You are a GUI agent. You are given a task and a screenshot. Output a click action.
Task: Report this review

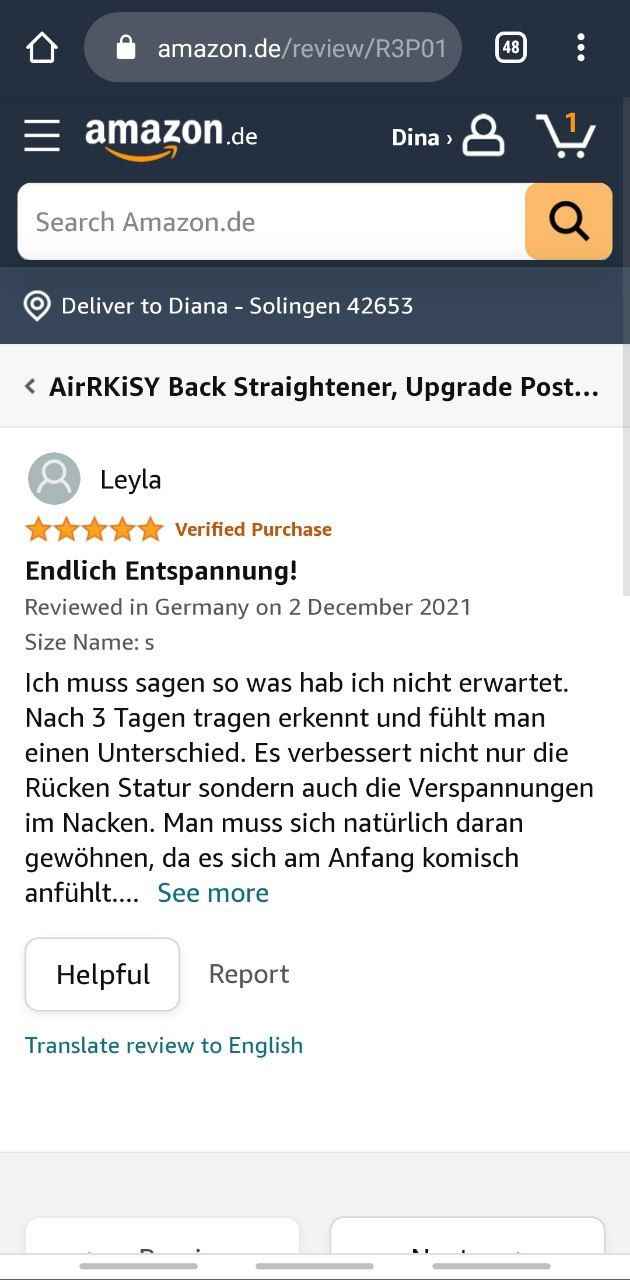249,974
